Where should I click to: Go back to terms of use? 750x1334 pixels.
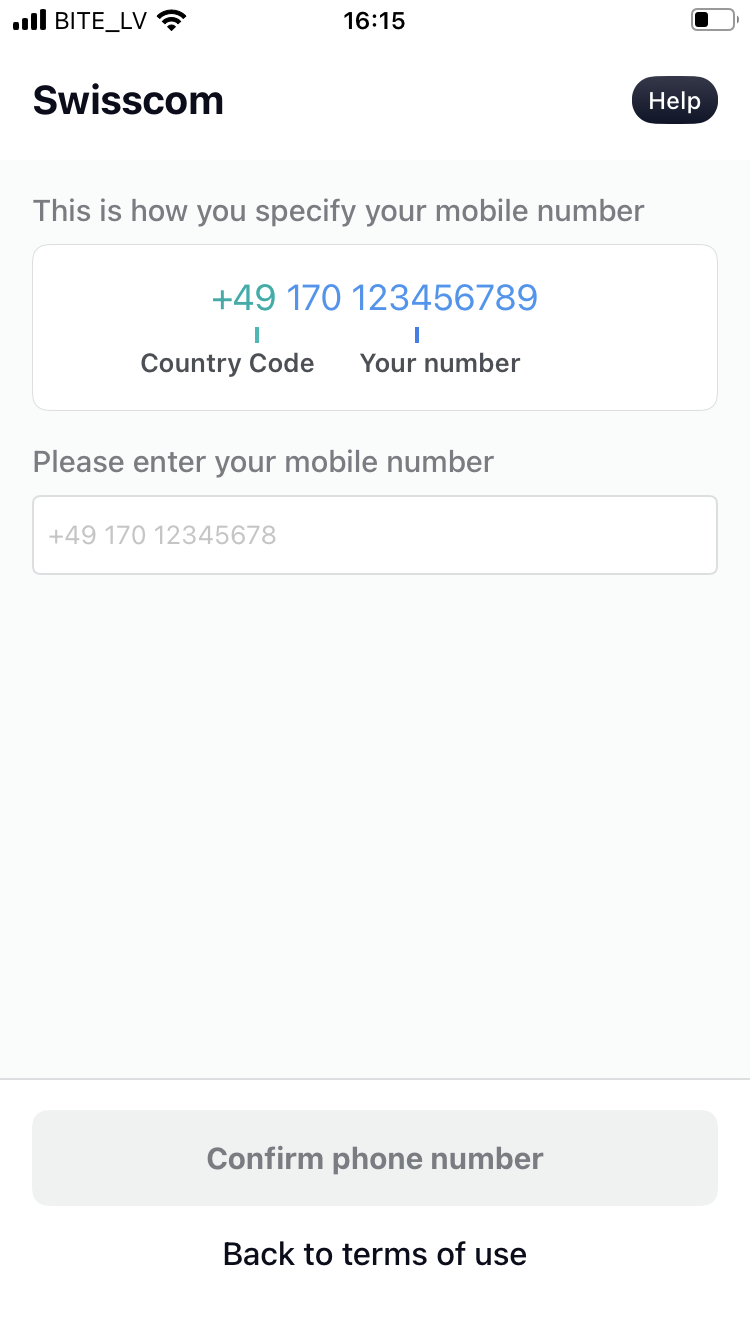coord(375,1254)
